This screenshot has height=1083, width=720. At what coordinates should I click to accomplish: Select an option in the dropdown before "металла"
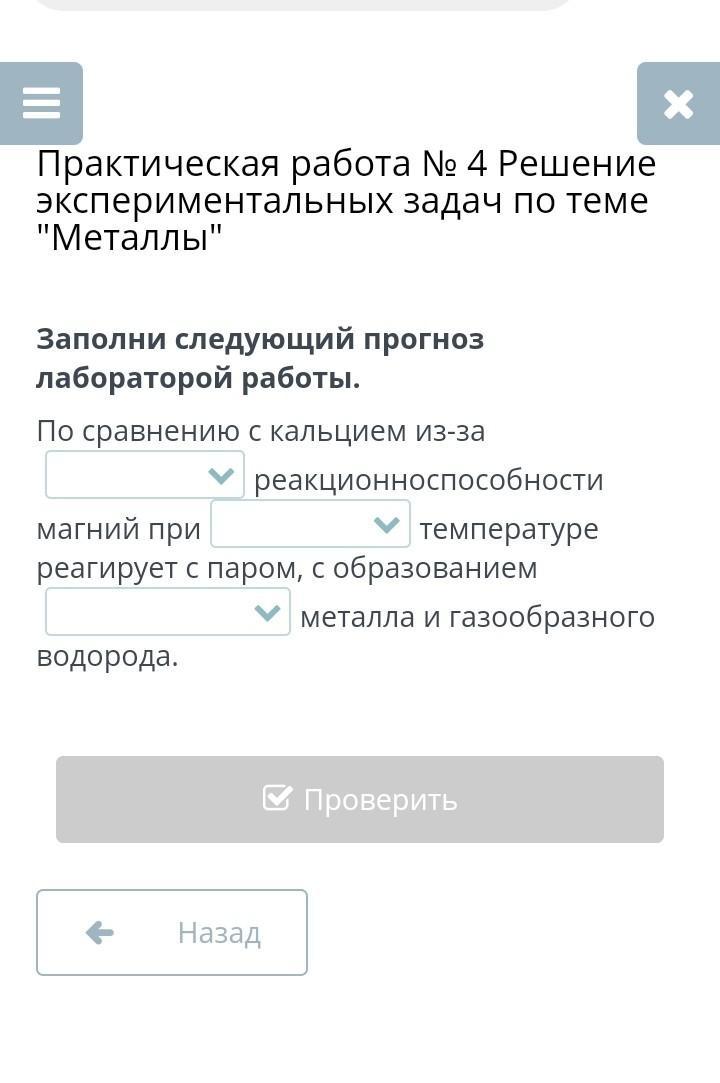point(168,612)
